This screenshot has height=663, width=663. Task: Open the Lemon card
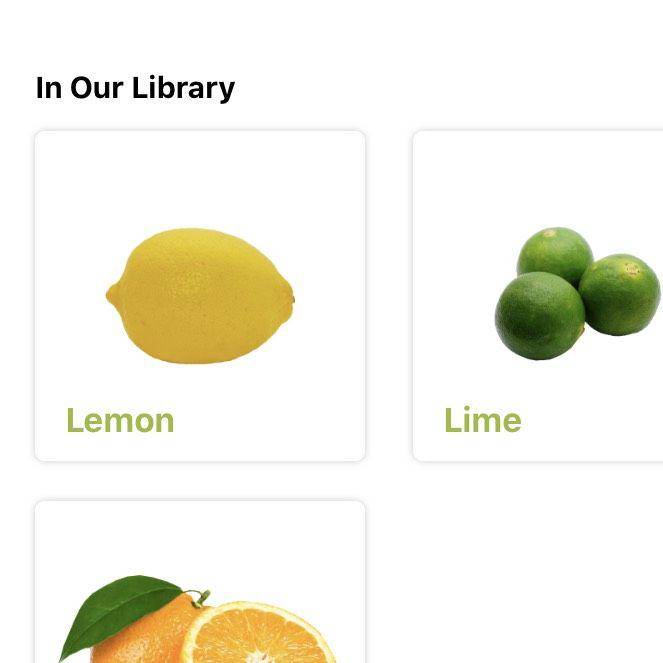(200, 296)
